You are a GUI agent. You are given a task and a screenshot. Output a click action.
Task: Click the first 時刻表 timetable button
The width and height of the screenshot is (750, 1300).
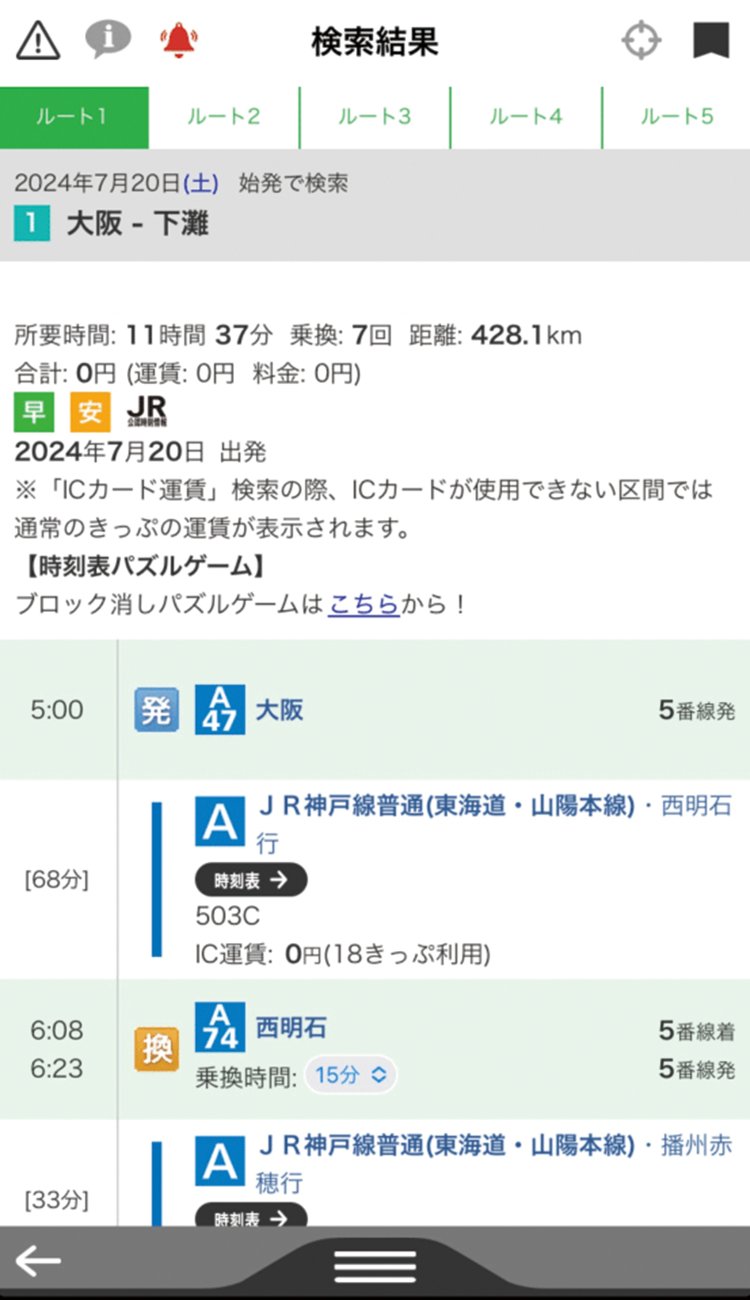[250, 880]
